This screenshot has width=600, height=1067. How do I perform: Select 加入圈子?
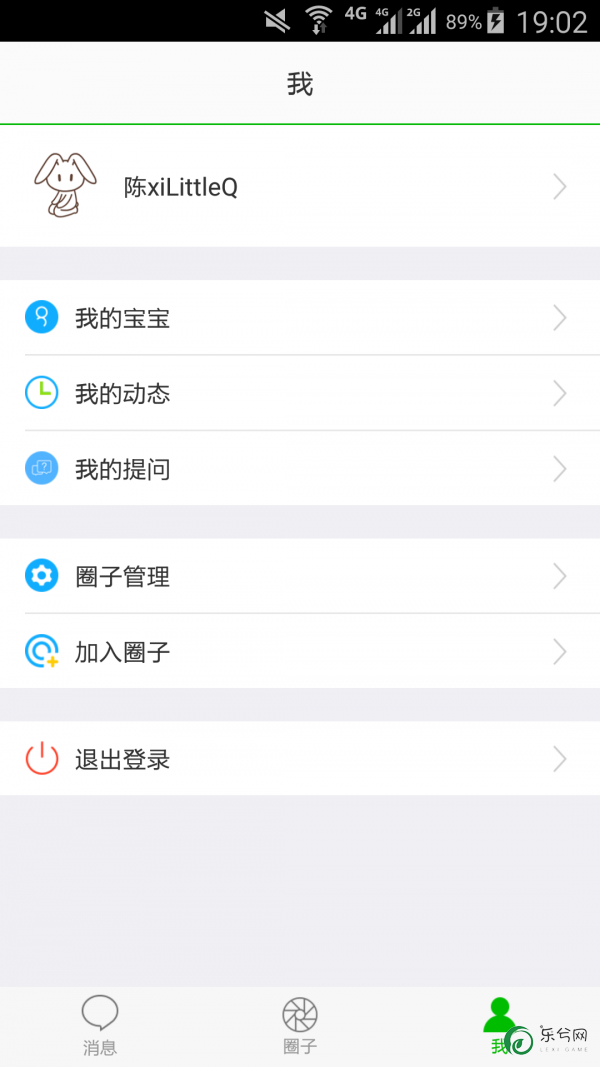click(300, 651)
